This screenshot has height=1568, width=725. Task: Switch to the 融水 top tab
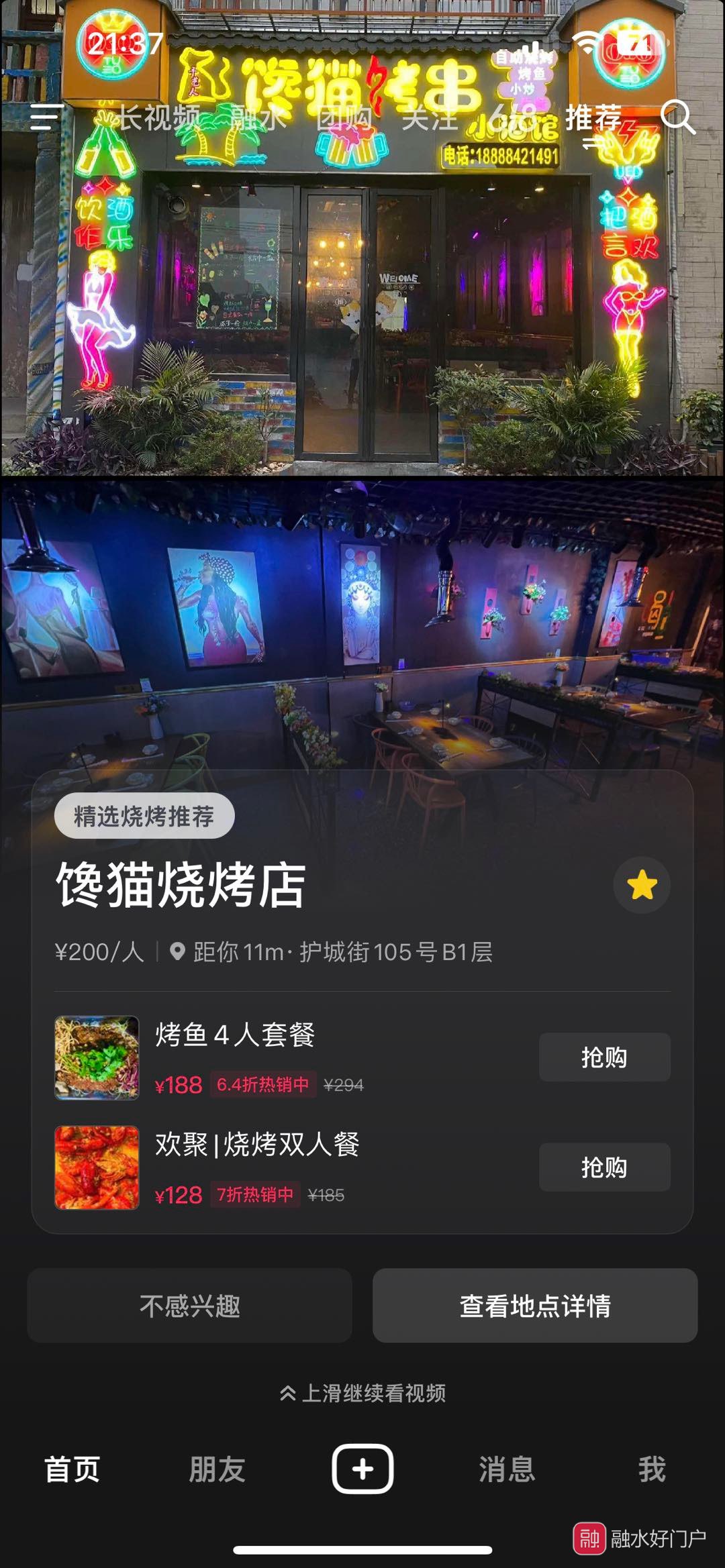258,118
